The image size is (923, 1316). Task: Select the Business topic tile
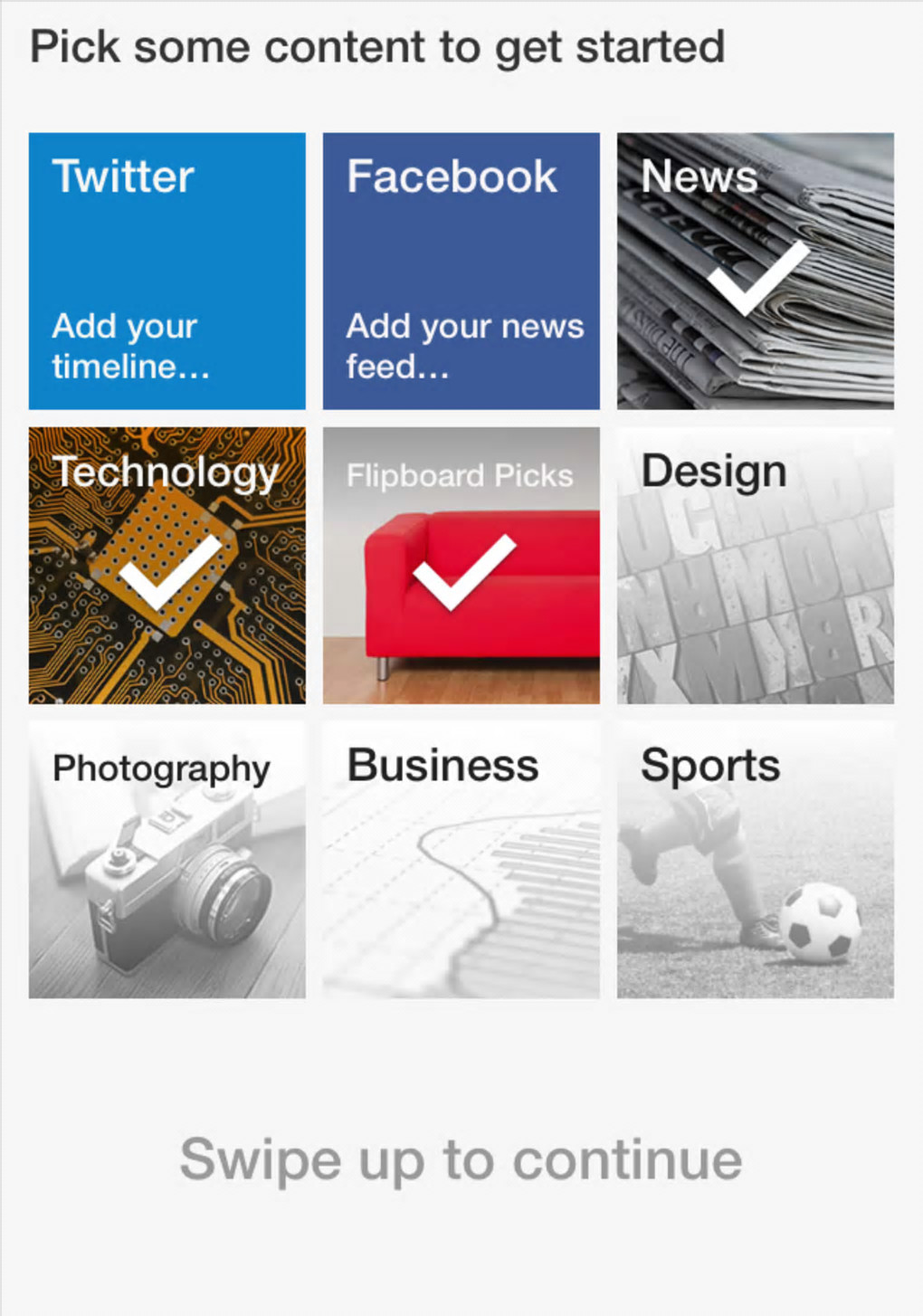[461, 859]
